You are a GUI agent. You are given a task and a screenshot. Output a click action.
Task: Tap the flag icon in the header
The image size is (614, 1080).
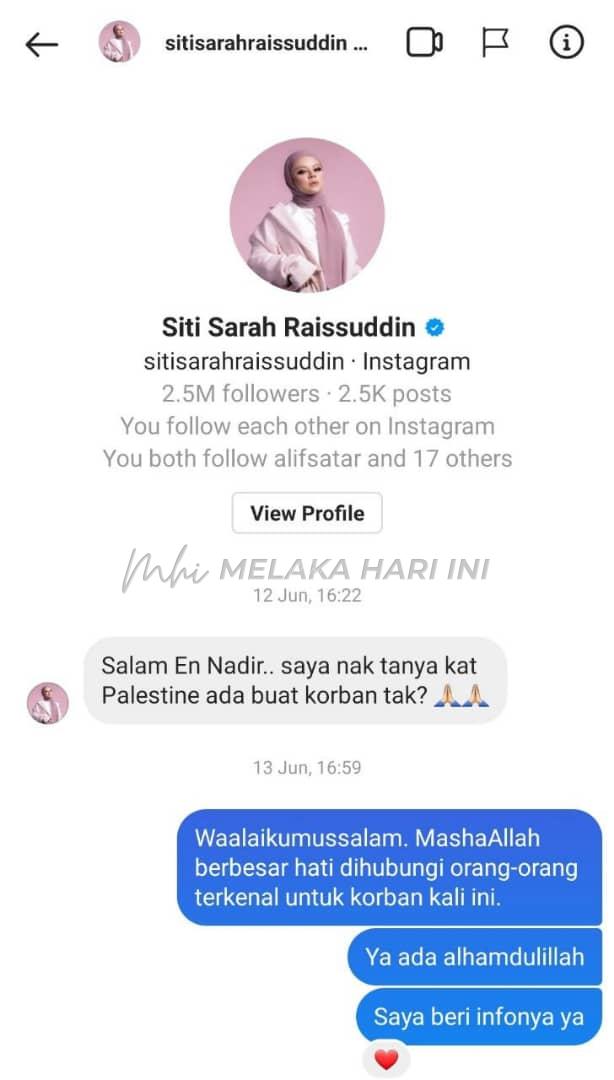tap(495, 43)
